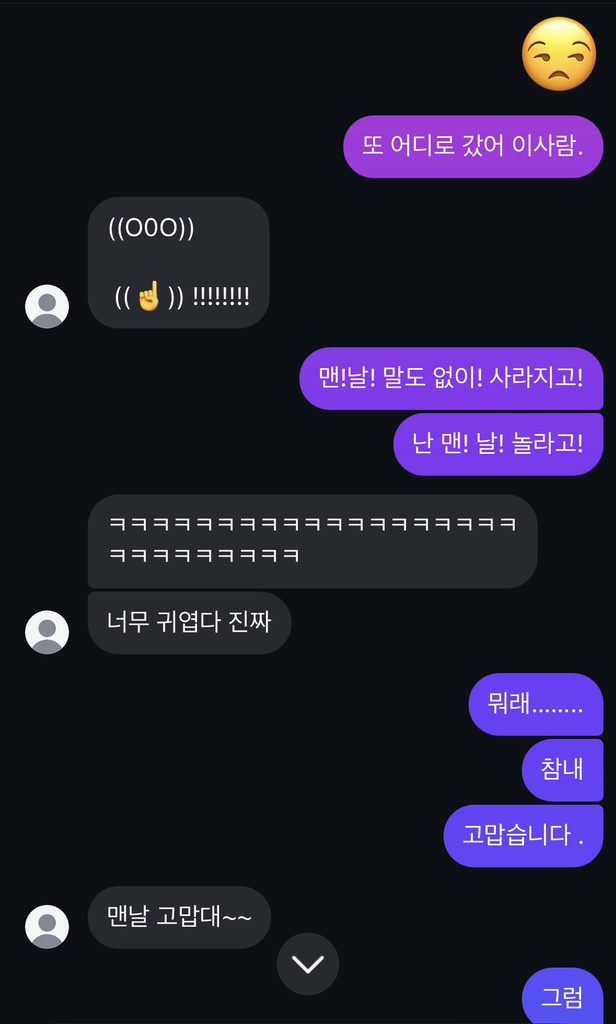Open sender's profile picture beside 너무 귀엽다 진짜
The width and height of the screenshot is (616, 1024).
click(47, 632)
